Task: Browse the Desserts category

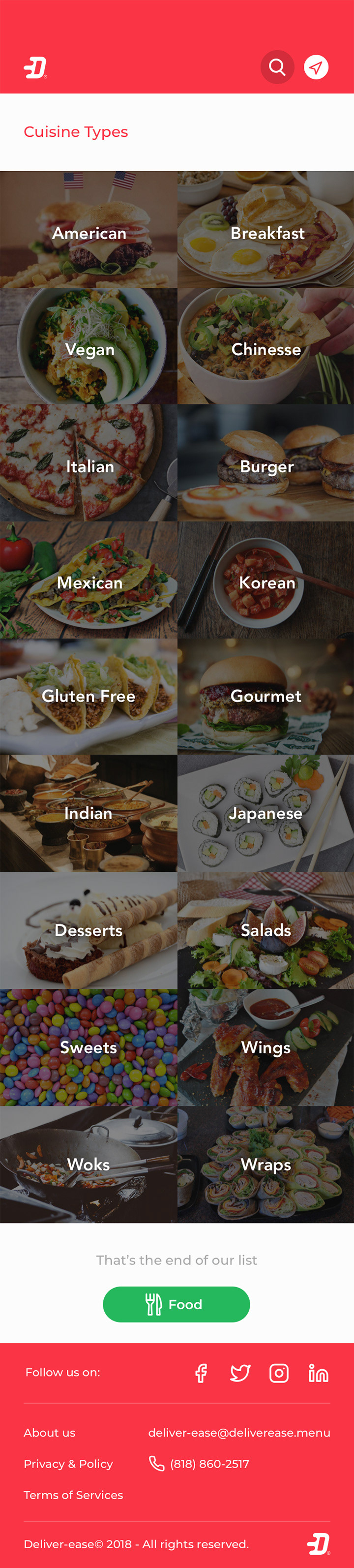Action: pyautogui.click(x=89, y=930)
